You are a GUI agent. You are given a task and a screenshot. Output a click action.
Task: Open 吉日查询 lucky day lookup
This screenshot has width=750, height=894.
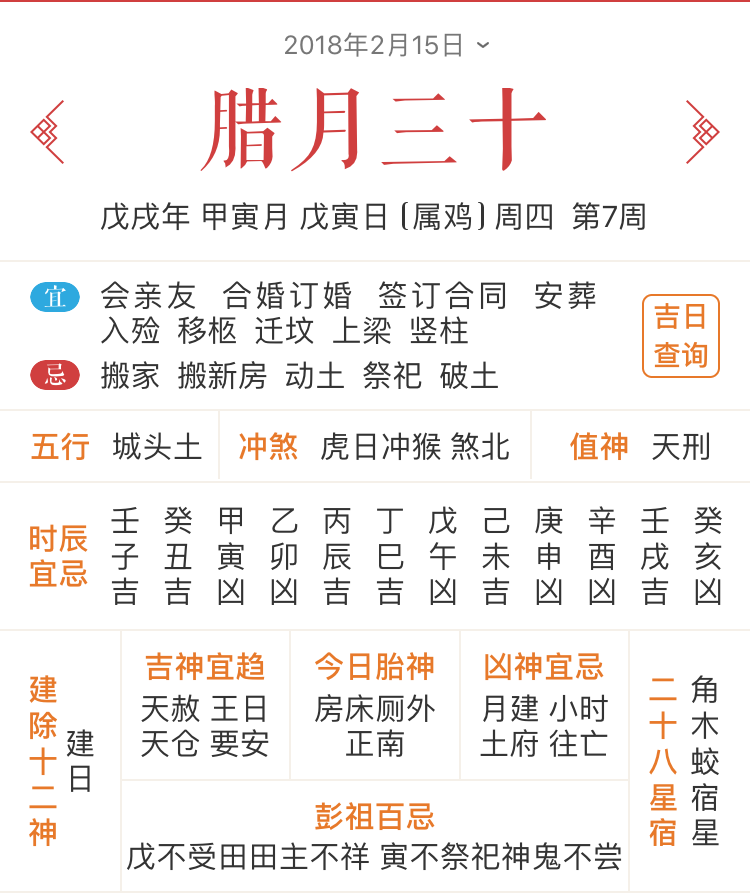[x=680, y=336]
